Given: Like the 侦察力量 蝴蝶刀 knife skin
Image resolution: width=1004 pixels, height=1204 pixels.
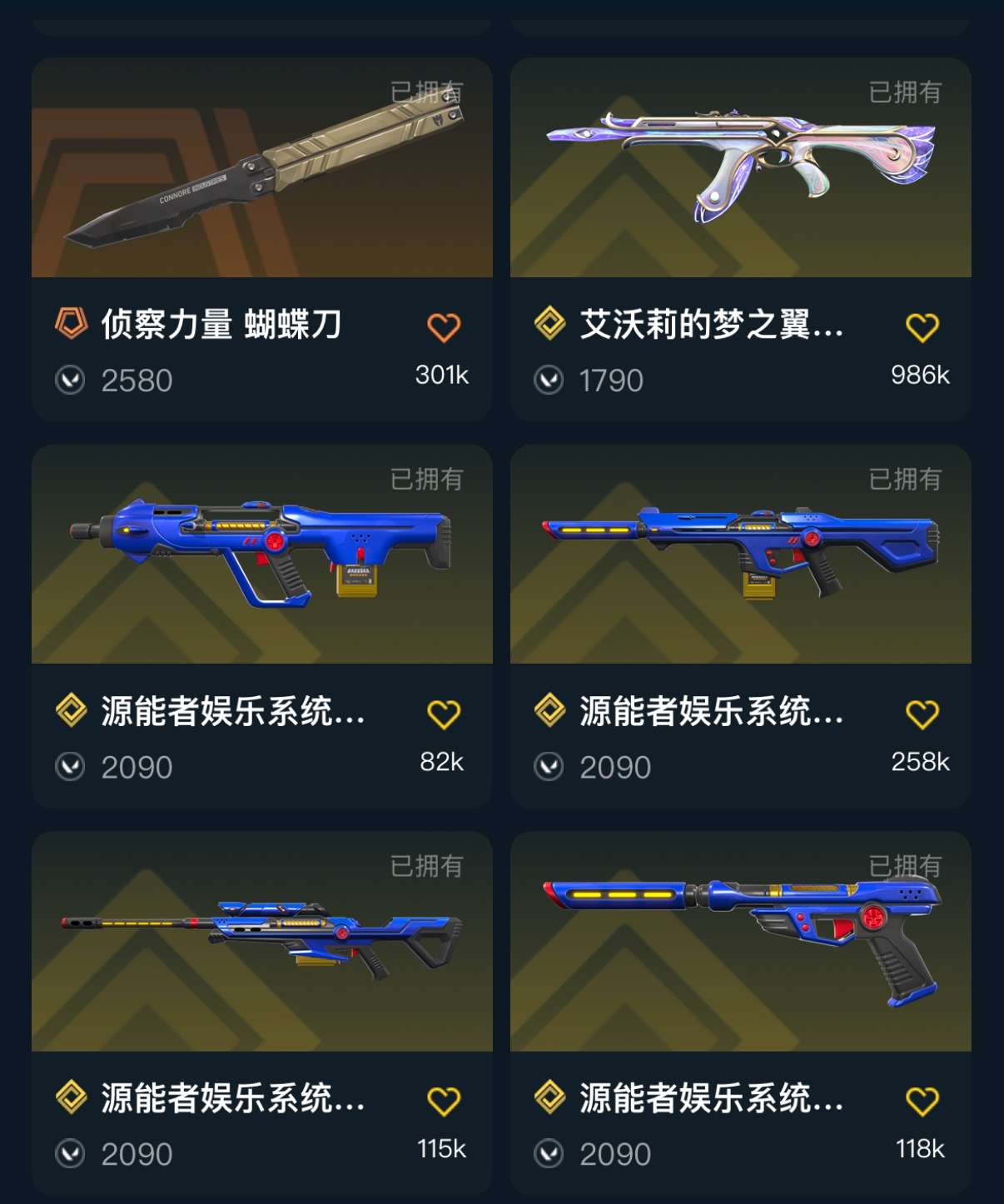Looking at the screenshot, I should 444,327.
